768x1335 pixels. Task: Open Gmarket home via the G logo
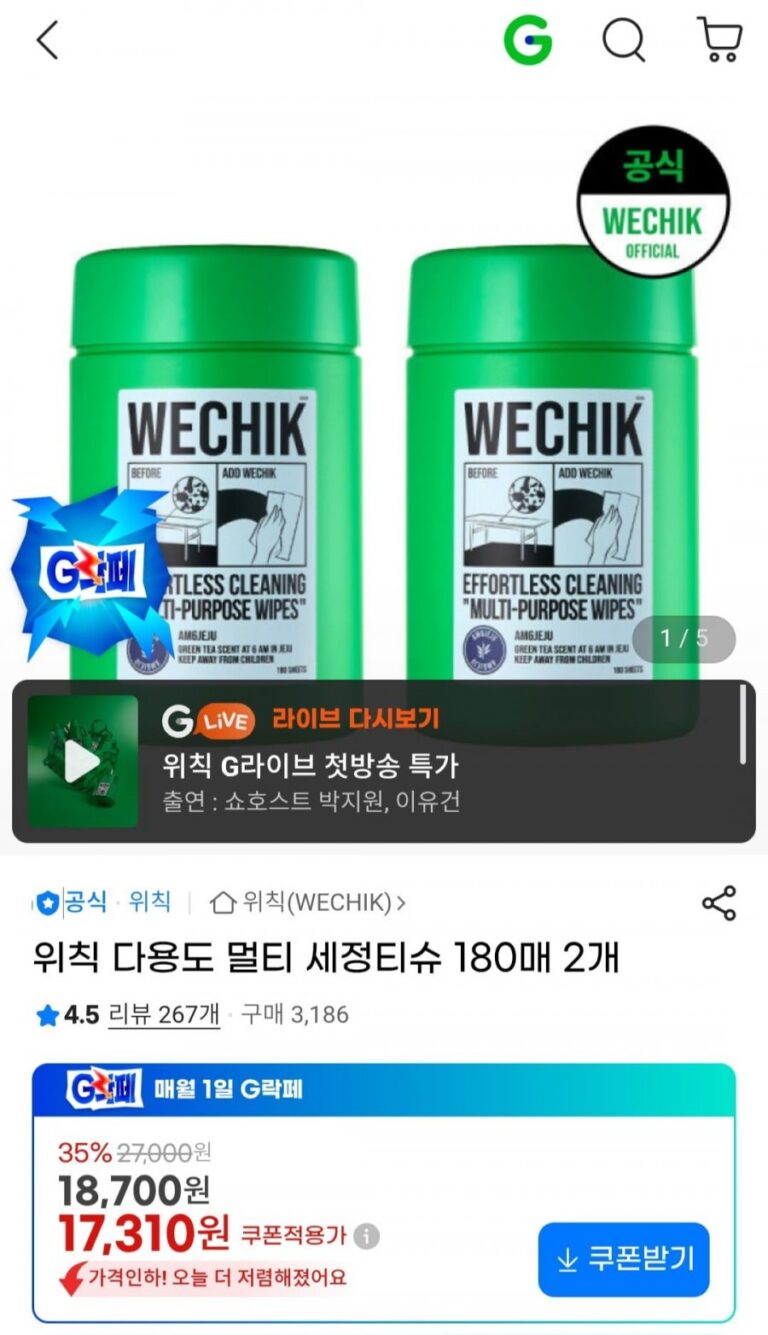(x=527, y=41)
